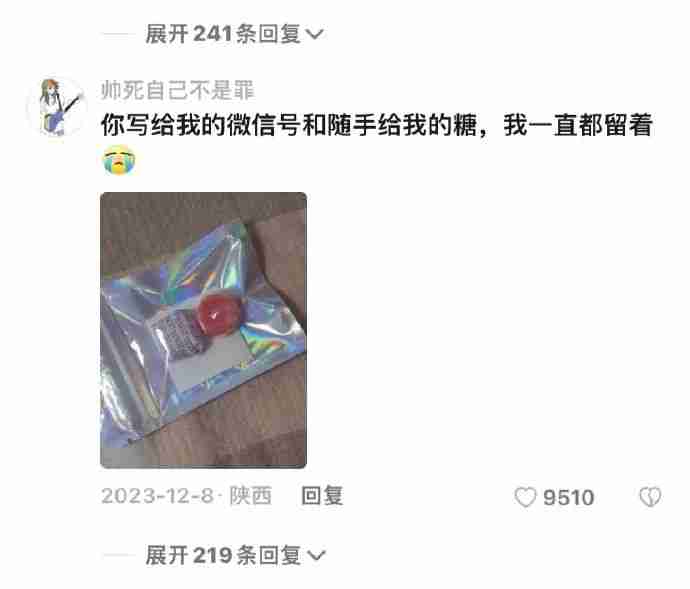
Task: Expand the 241 replies thread
Action: click(234, 34)
